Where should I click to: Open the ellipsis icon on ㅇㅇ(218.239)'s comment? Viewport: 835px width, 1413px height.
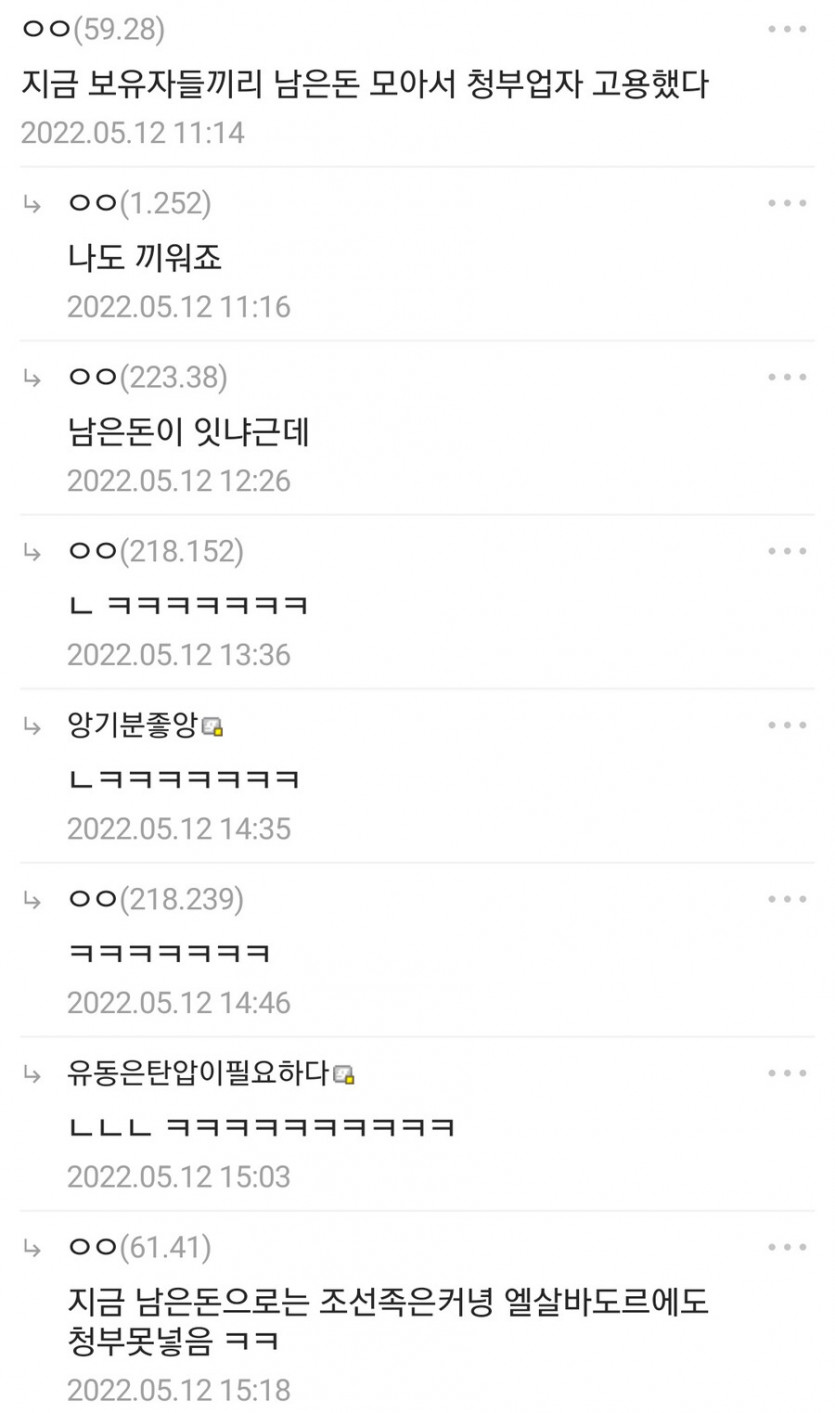click(790, 898)
